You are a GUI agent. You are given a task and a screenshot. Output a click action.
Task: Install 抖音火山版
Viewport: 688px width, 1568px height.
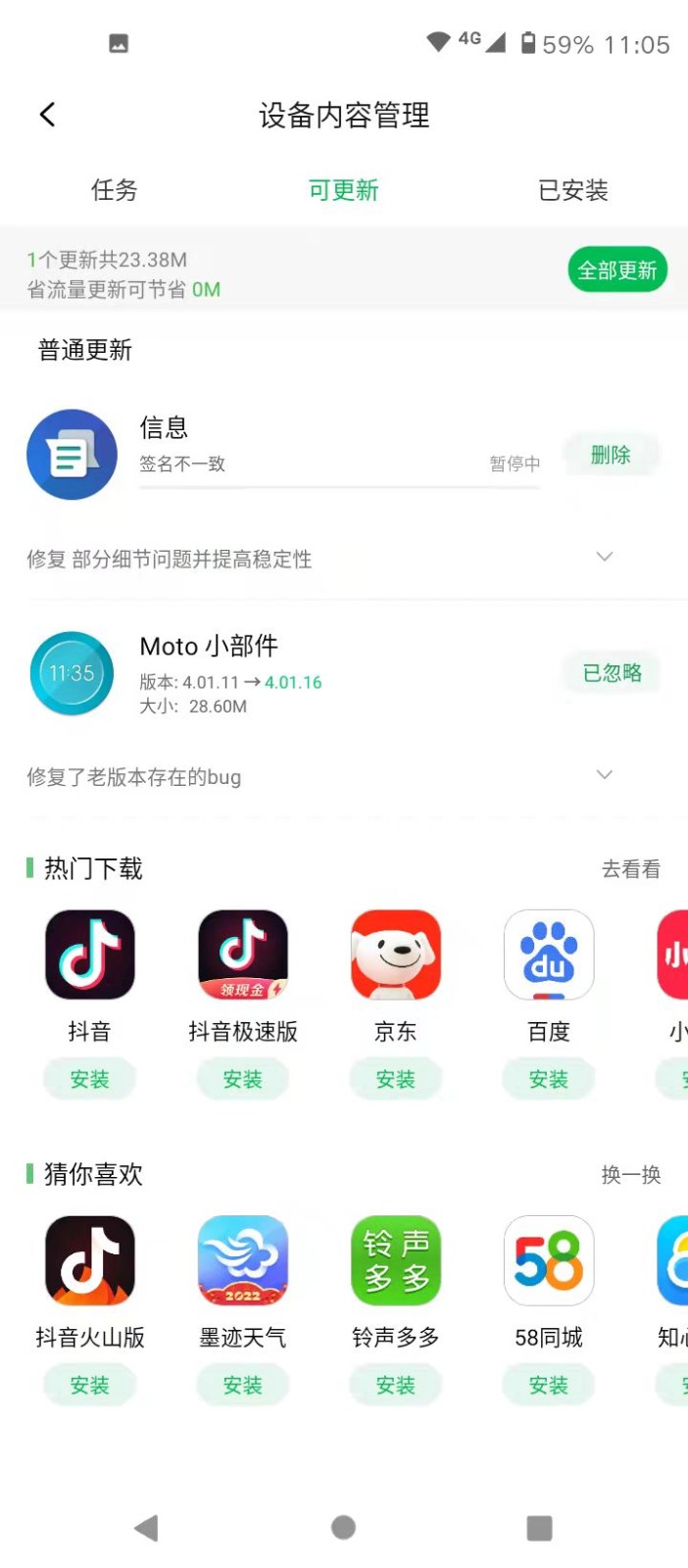coord(89,1385)
